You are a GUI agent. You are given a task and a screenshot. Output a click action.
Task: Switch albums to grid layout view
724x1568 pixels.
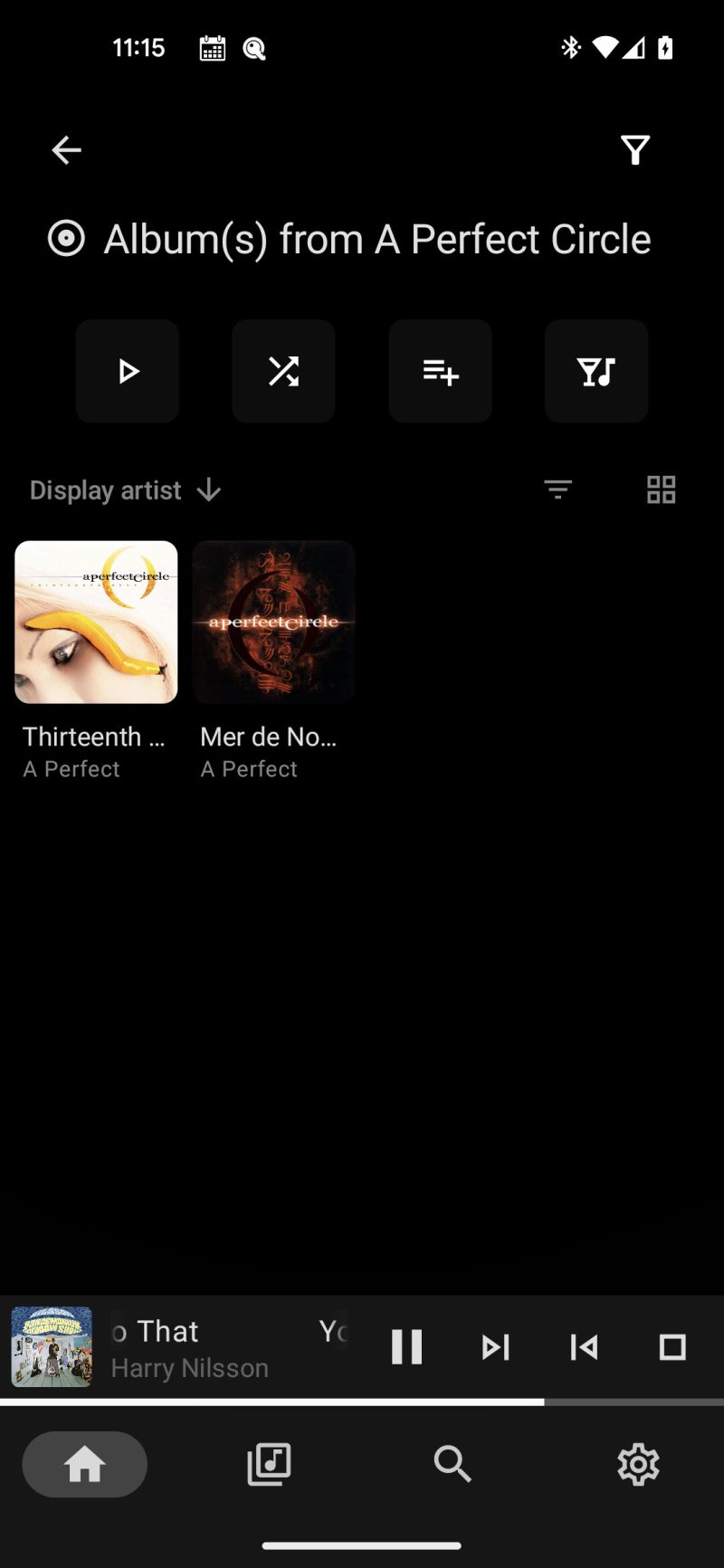click(x=661, y=489)
